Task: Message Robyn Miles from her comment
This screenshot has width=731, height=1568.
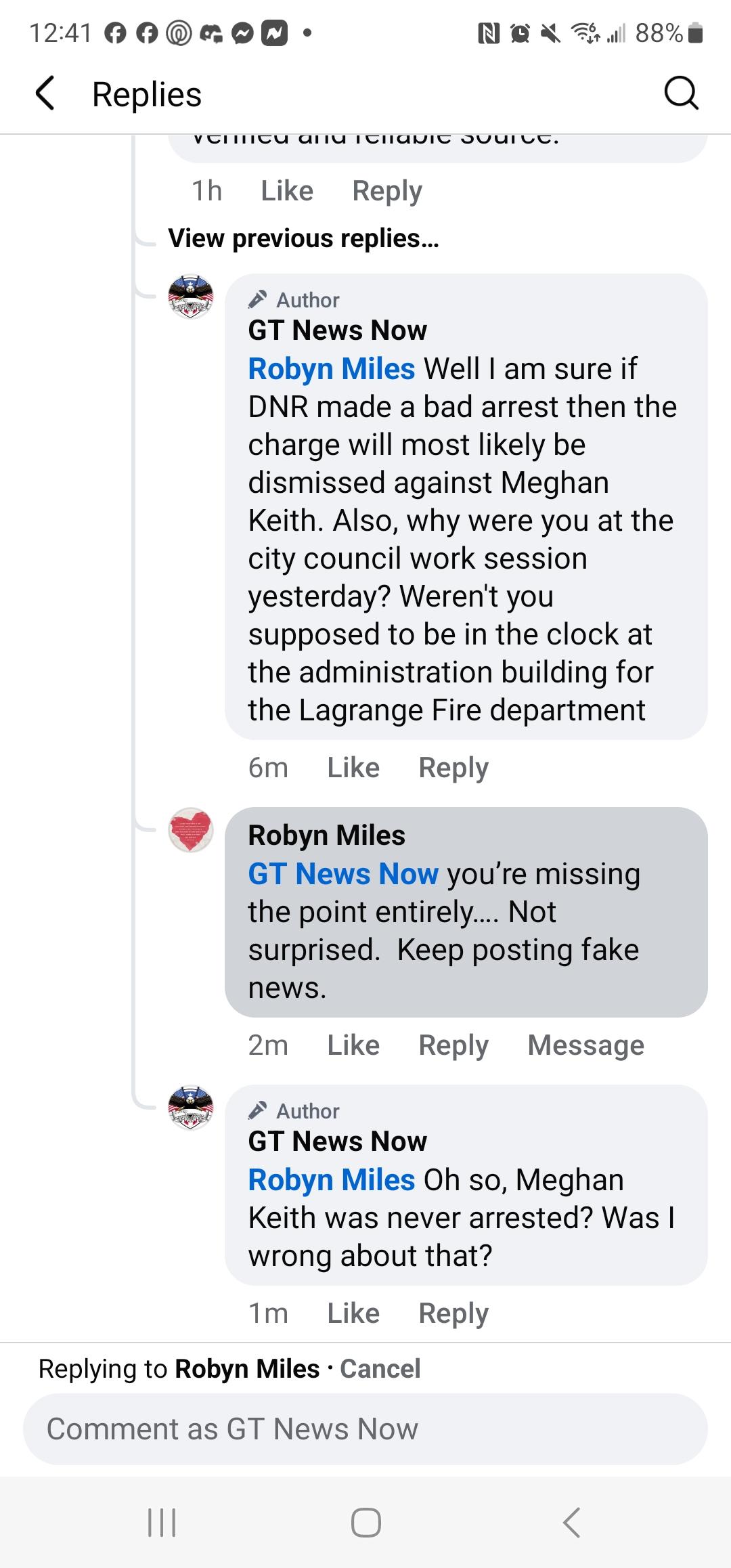Action: 585,1045
